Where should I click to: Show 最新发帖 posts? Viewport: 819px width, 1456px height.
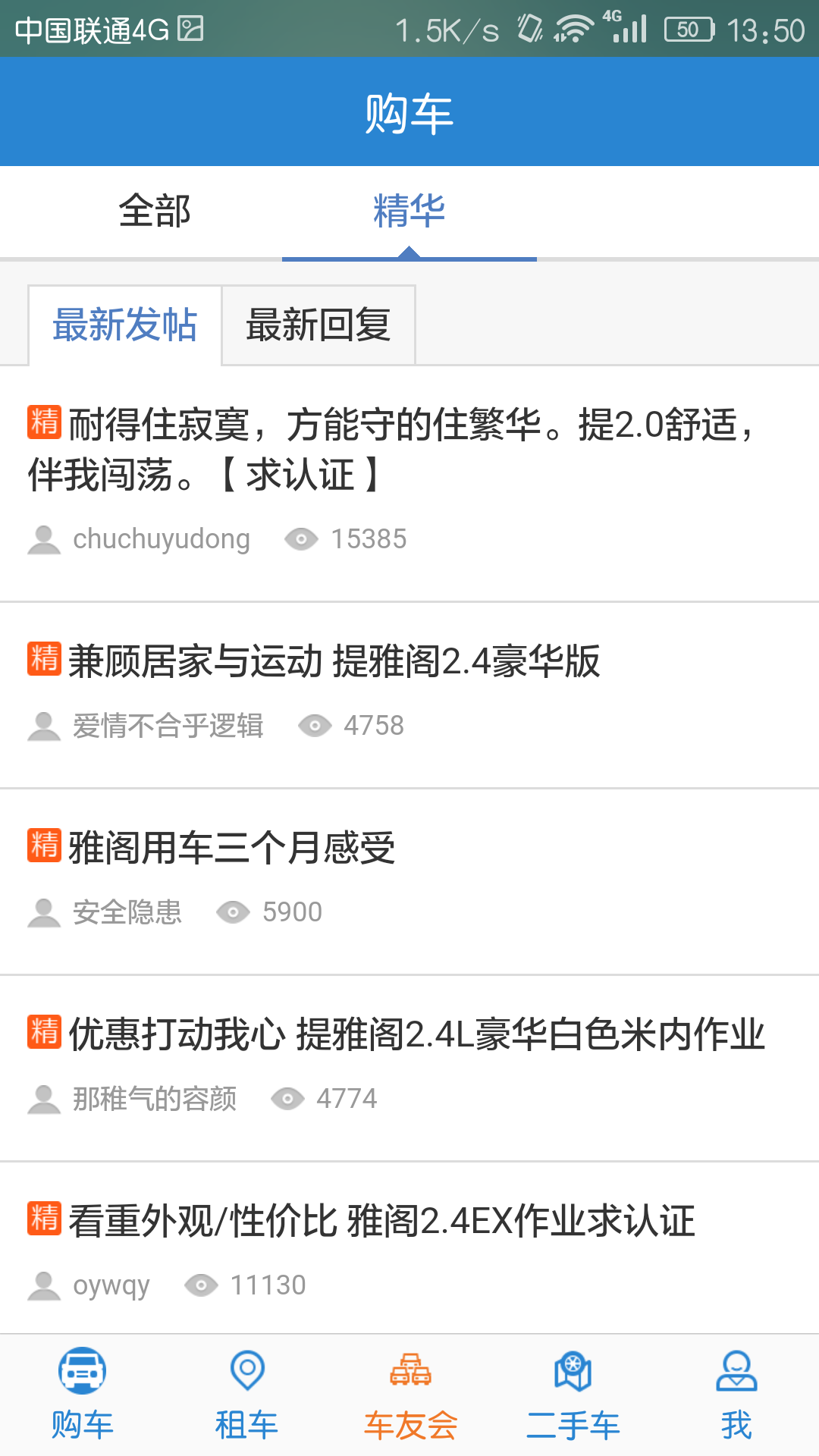pyautogui.click(x=125, y=325)
